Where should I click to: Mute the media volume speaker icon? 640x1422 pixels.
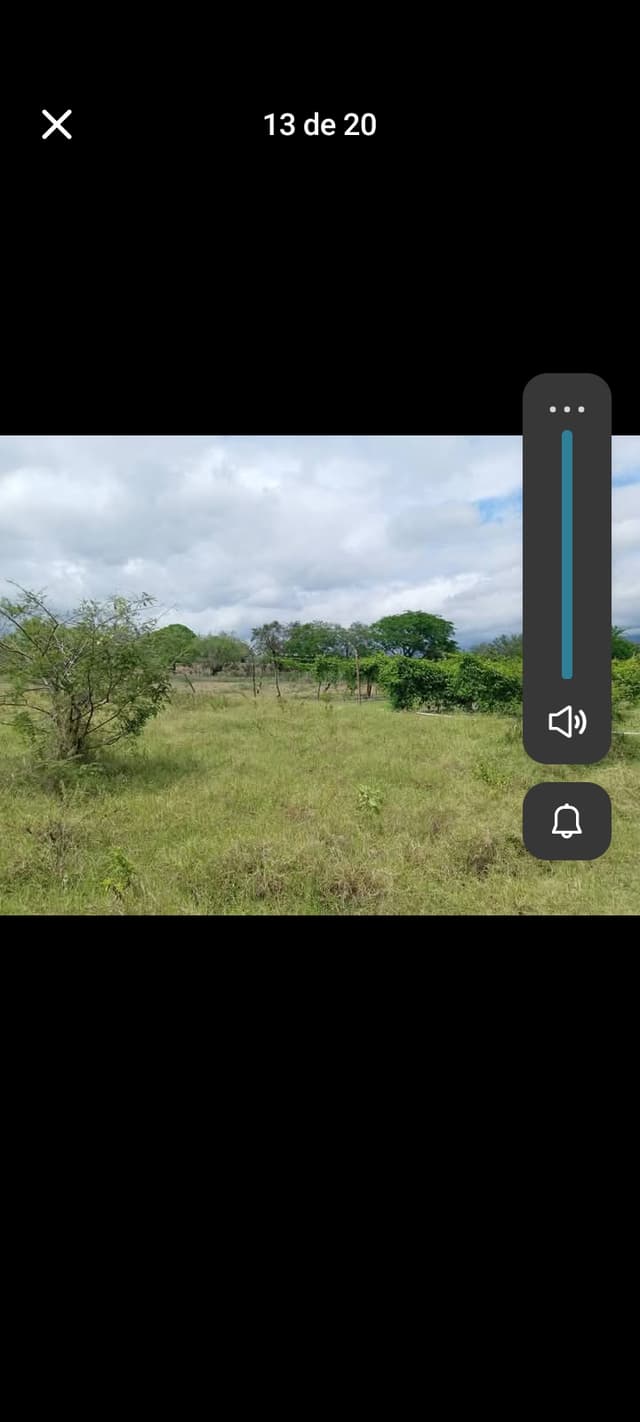[x=567, y=721]
